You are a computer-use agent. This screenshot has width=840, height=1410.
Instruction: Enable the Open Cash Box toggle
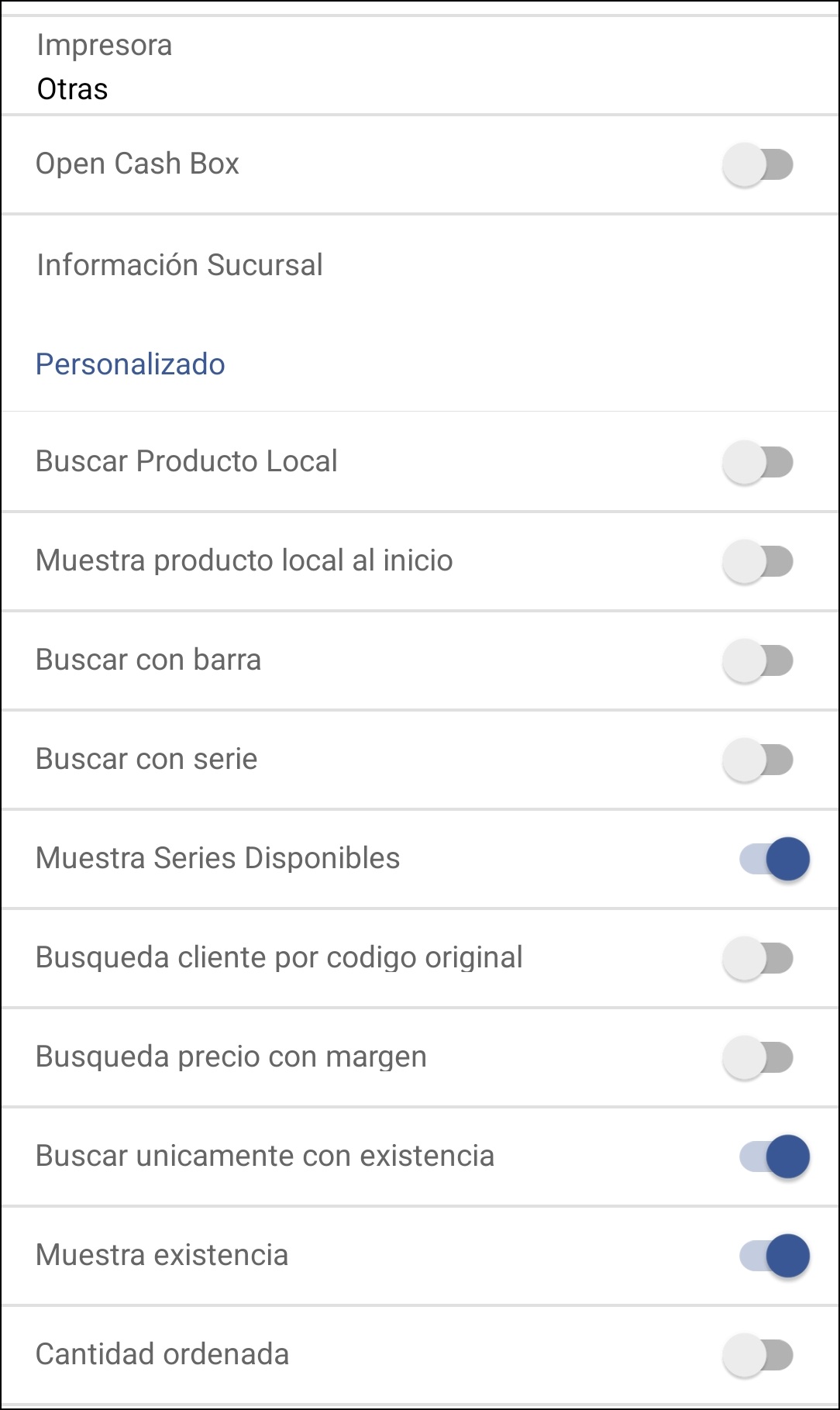click(758, 164)
